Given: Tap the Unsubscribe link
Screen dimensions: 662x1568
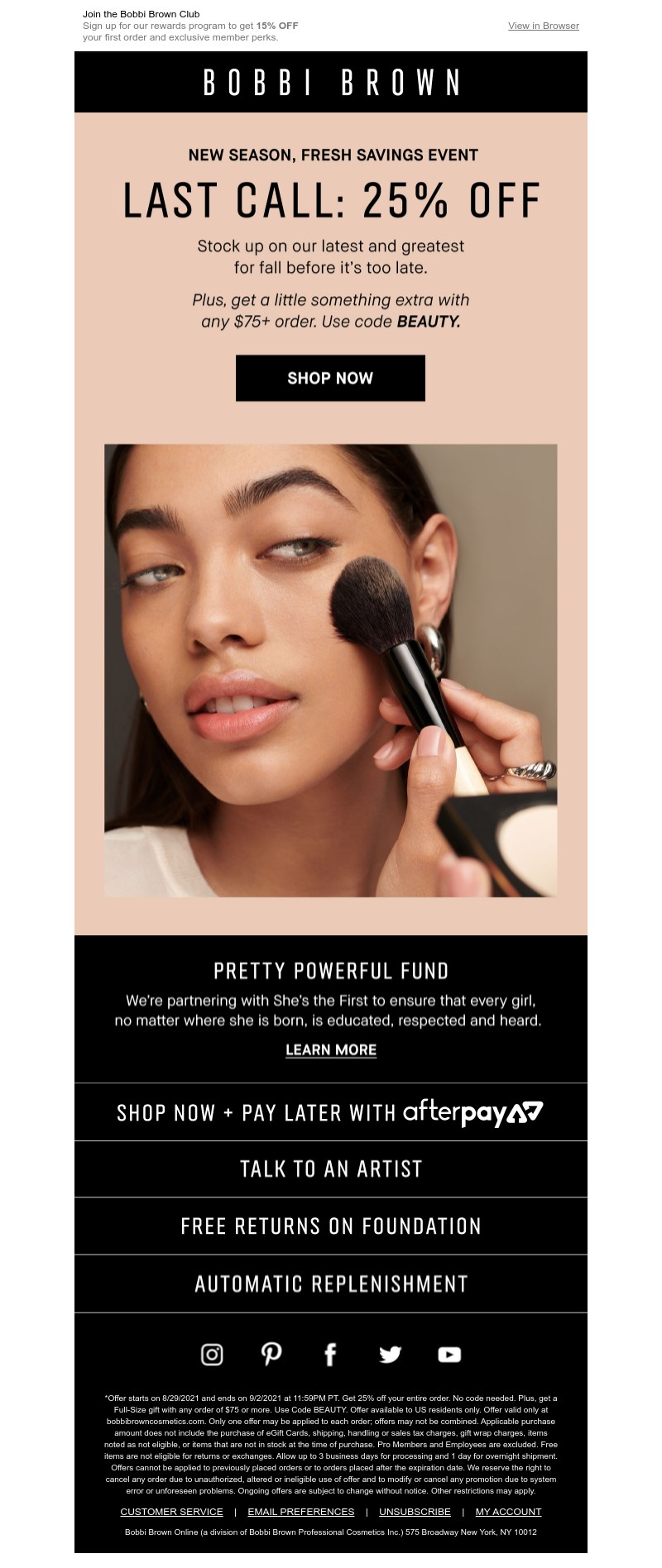Looking at the screenshot, I should pos(415,1511).
